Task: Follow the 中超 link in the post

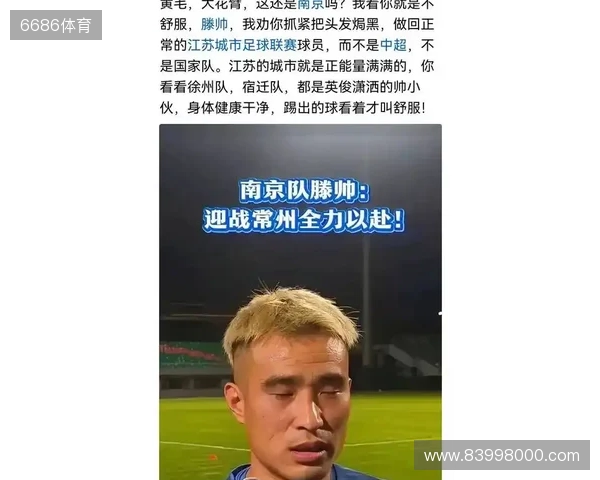Action: click(x=393, y=46)
